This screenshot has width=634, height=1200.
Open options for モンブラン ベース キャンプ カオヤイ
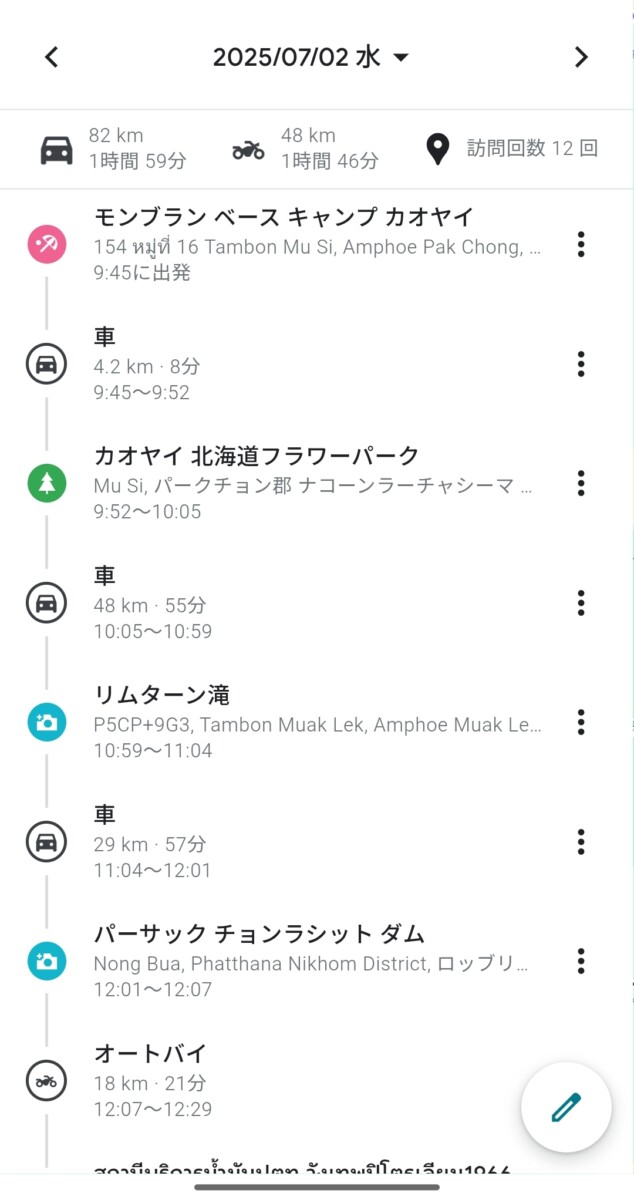click(x=581, y=244)
